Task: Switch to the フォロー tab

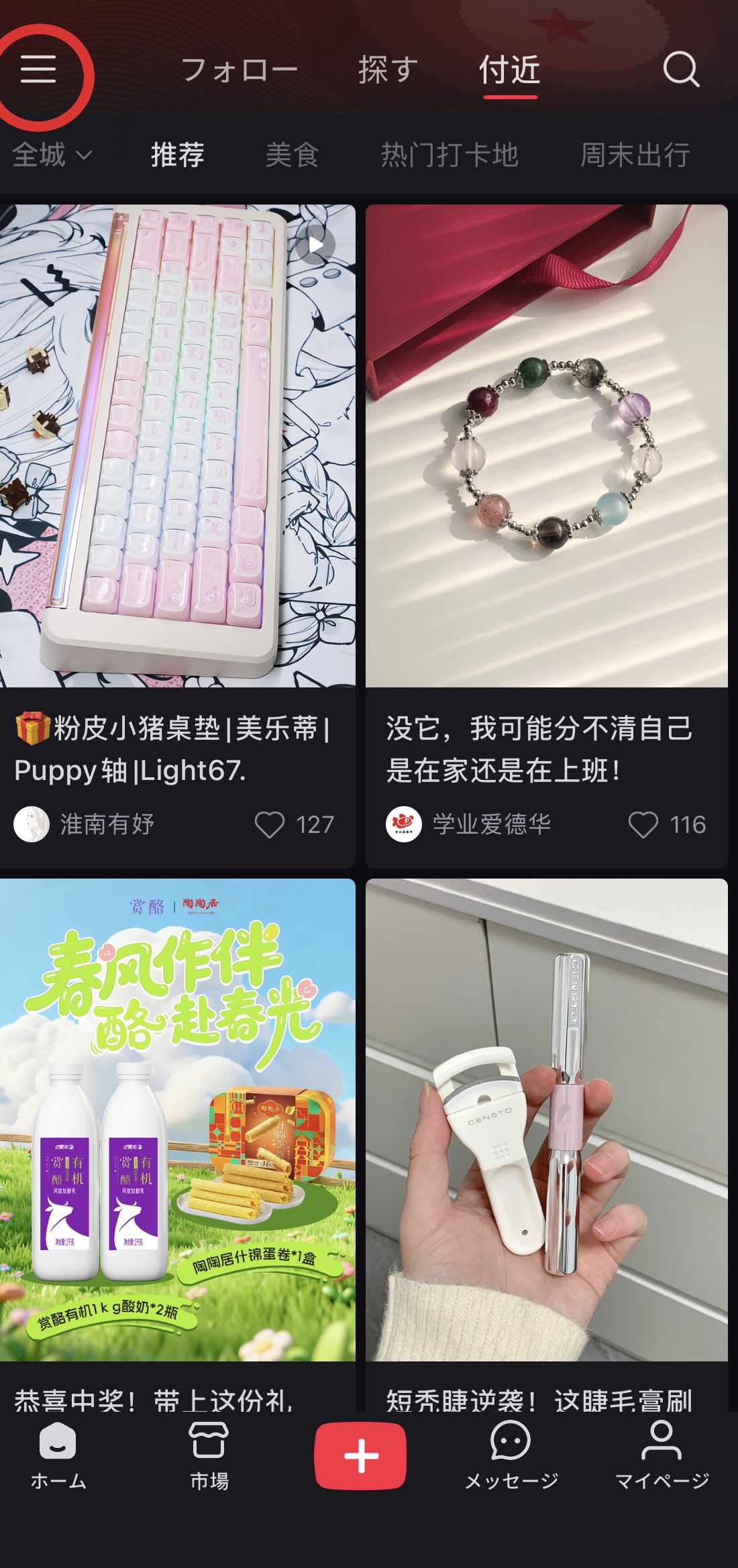Action: 240,70
